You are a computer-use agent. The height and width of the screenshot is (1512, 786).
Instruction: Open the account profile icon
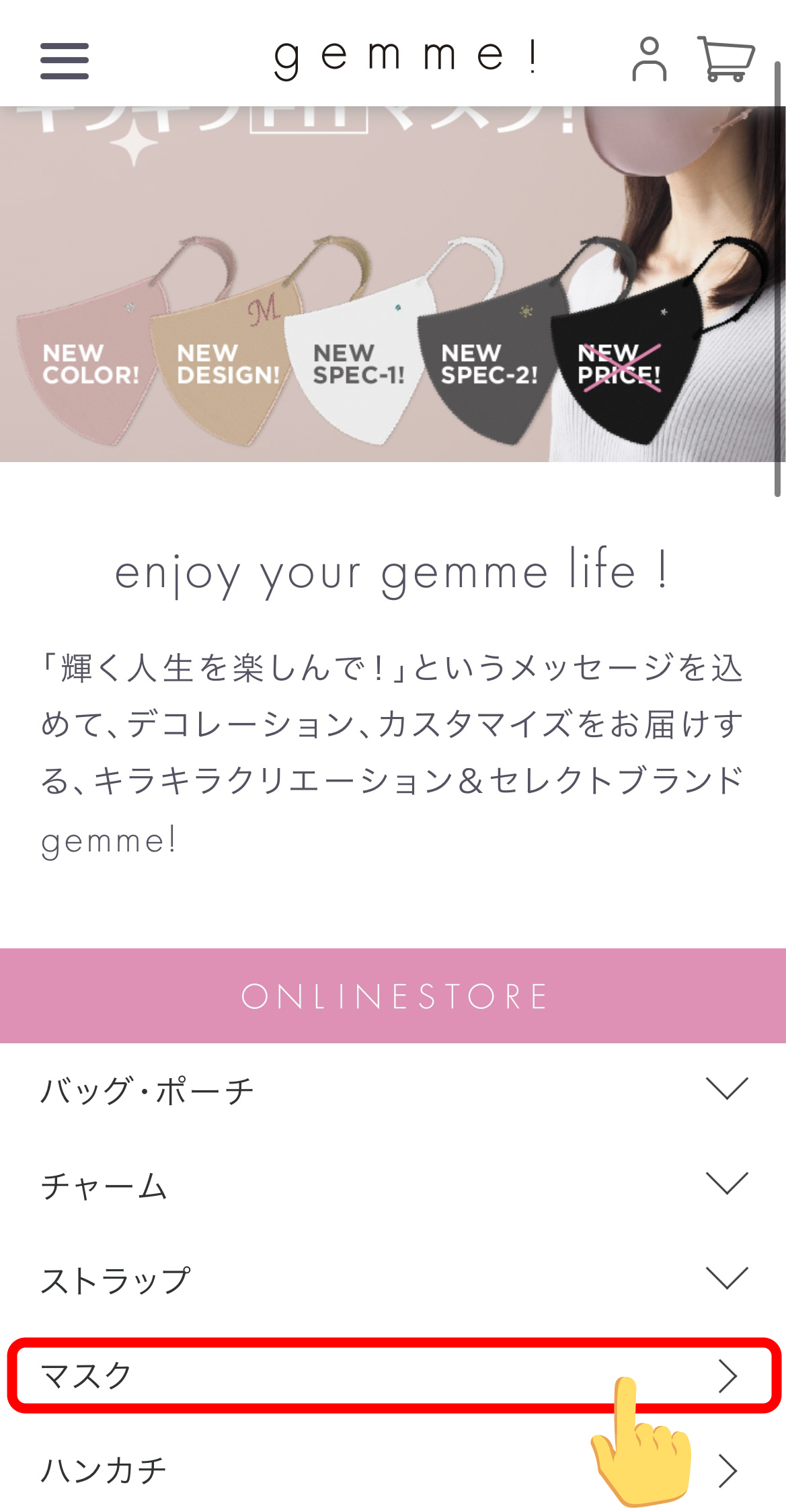649,60
